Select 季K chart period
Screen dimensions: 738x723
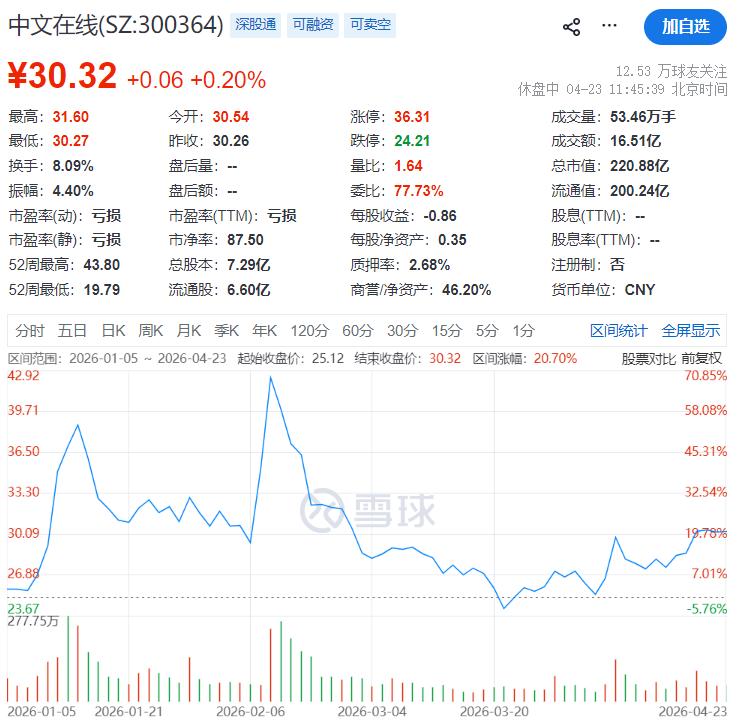(227, 331)
